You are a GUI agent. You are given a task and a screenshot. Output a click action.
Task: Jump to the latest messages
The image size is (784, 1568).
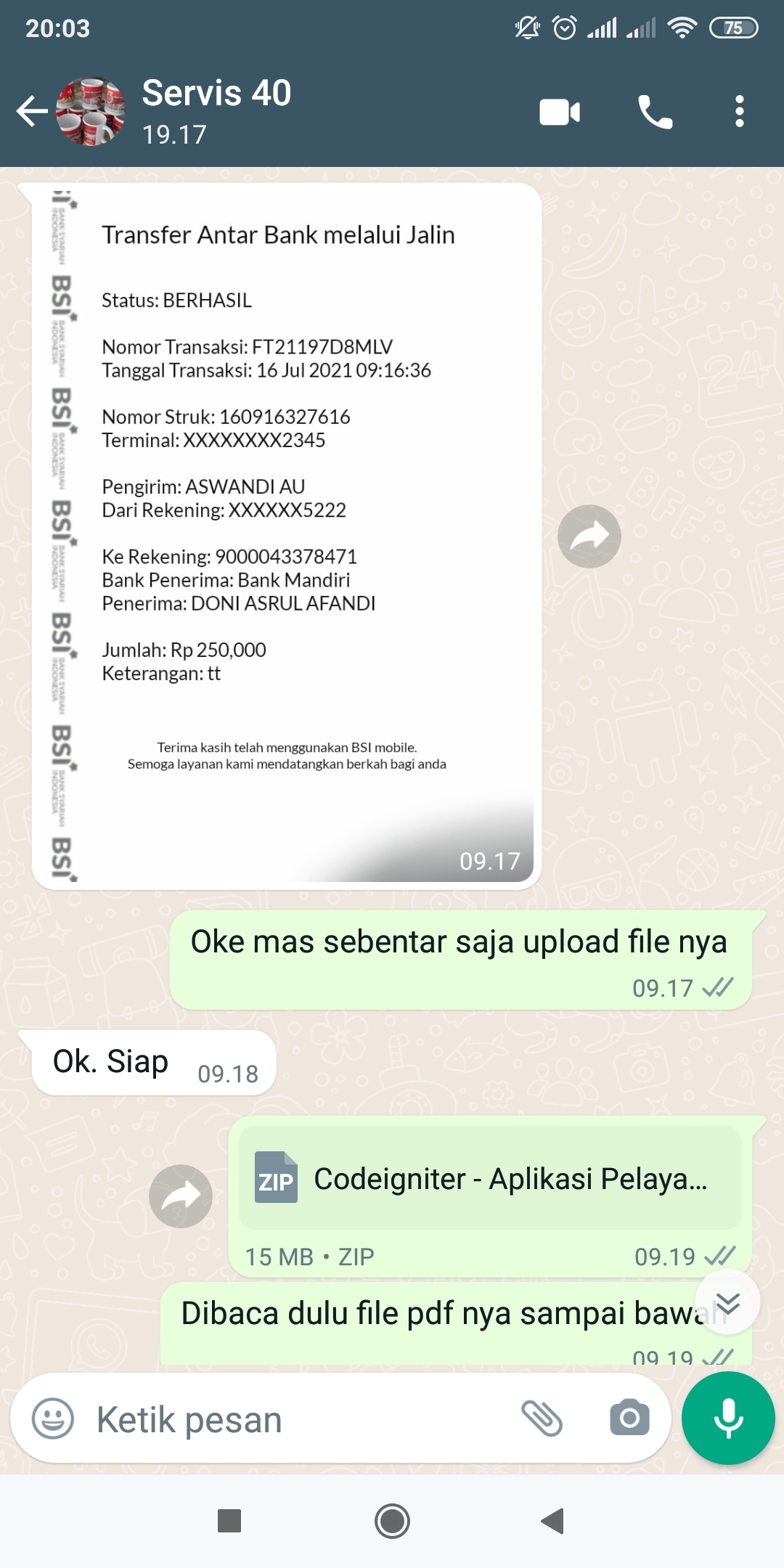(x=727, y=1302)
